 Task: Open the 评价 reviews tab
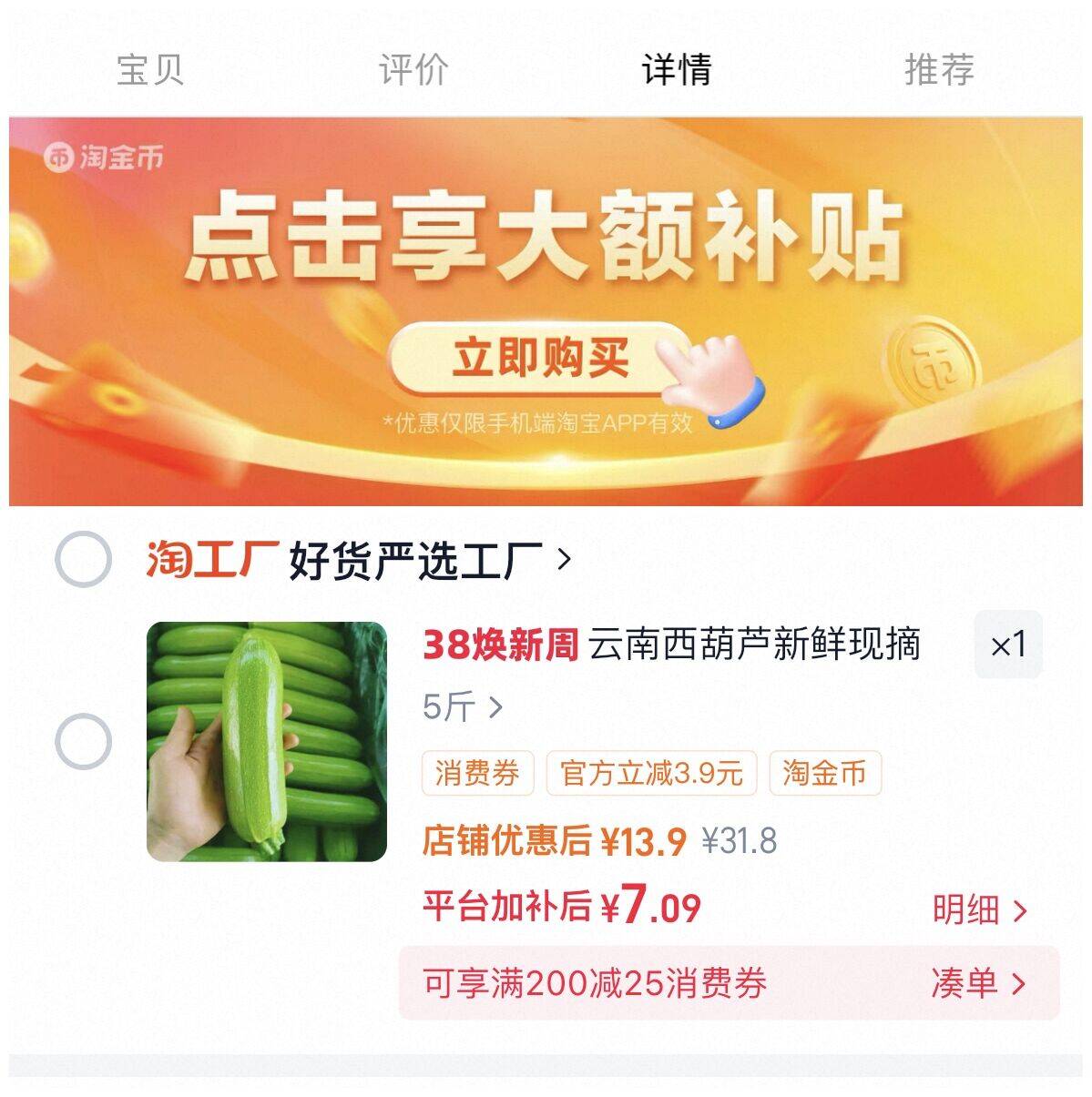(413, 69)
